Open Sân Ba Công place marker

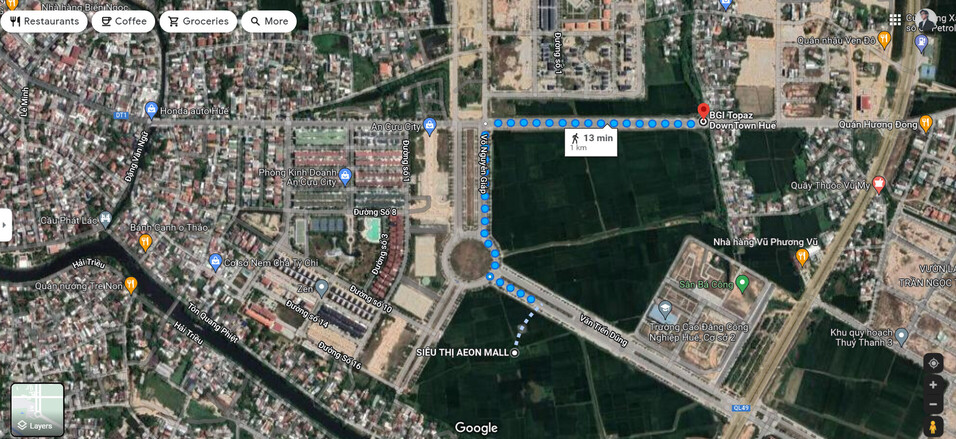[742, 284]
